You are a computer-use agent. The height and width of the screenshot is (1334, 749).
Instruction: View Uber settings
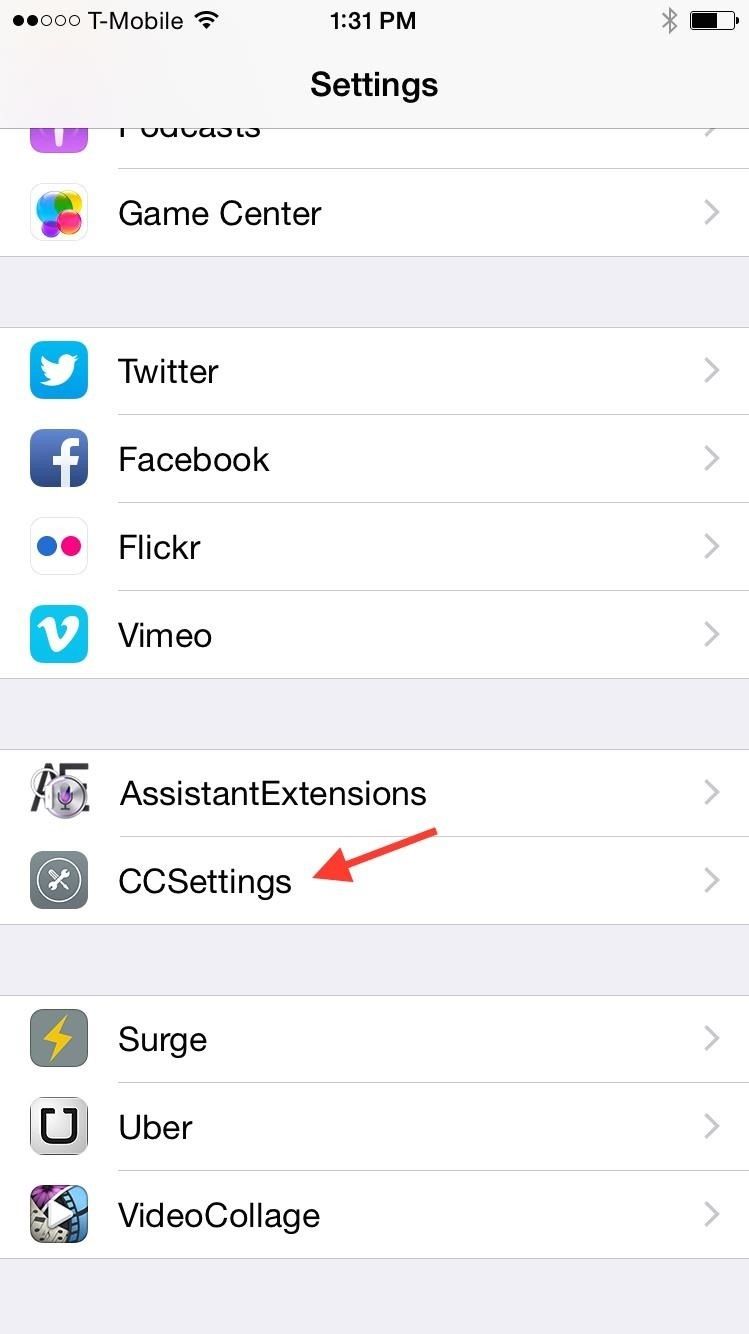click(x=374, y=1127)
